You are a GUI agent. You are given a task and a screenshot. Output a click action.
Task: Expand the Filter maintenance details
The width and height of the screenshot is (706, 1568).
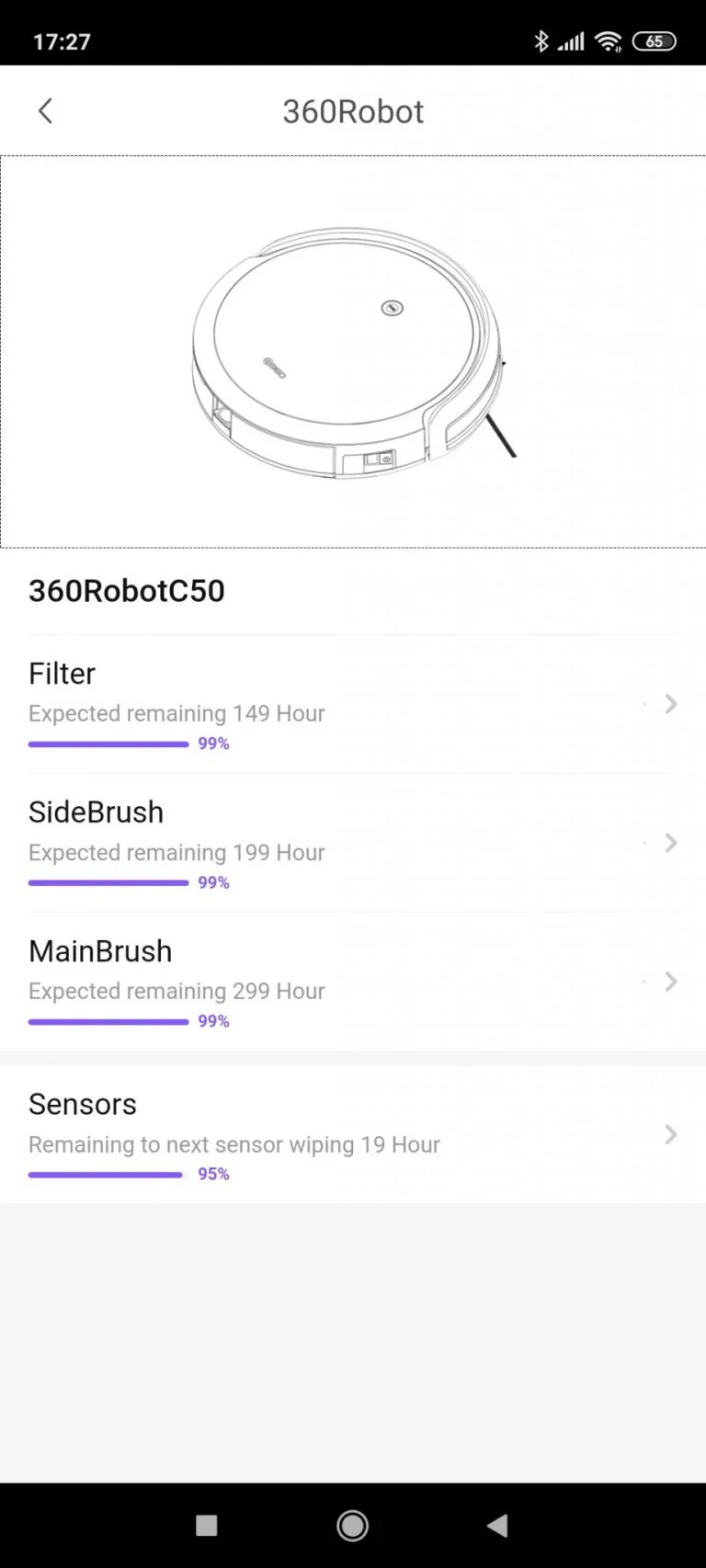click(670, 704)
